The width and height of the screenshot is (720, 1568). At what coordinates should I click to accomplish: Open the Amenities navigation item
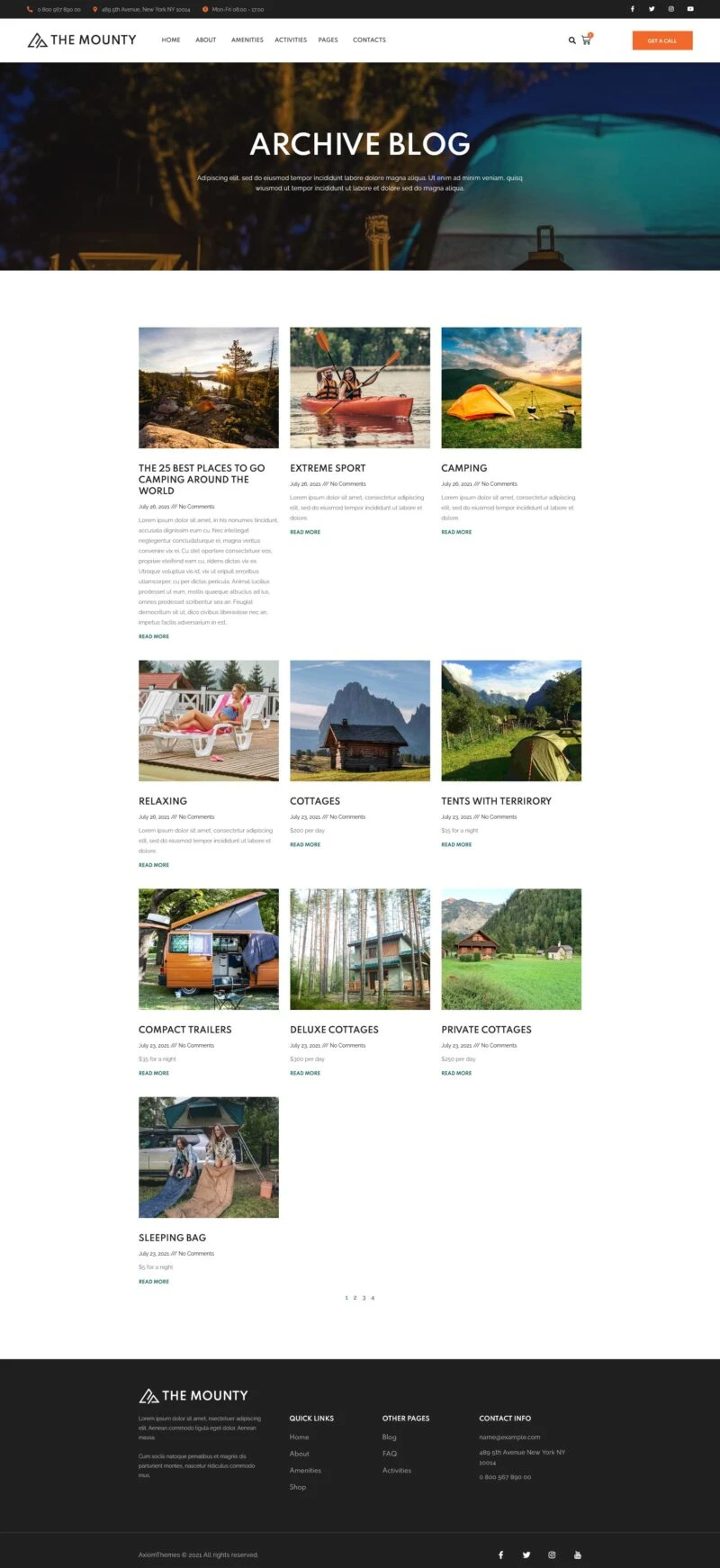click(x=247, y=40)
